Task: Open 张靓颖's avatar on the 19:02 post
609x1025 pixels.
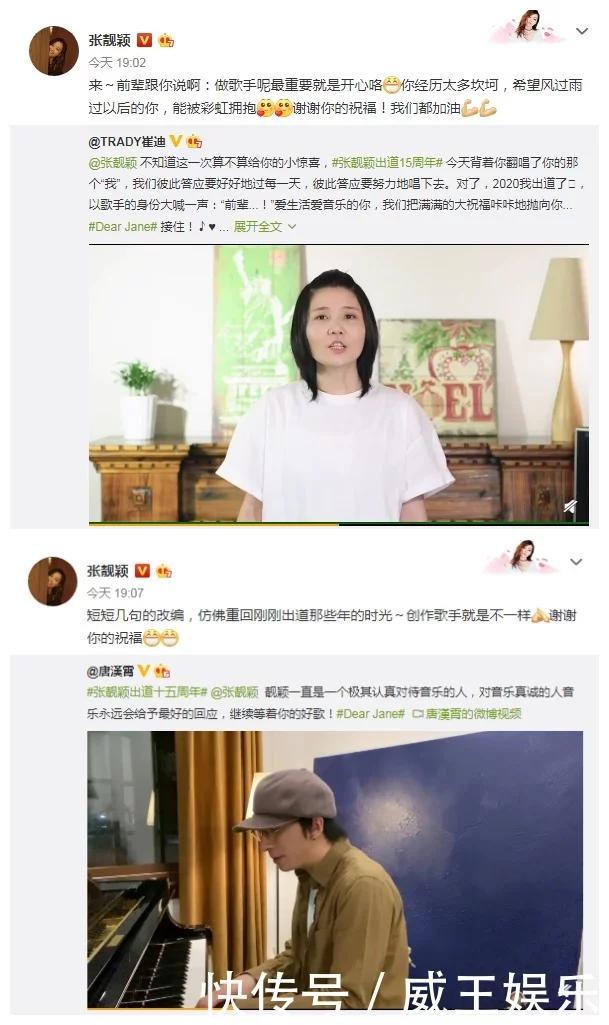Action: (x=53, y=50)
